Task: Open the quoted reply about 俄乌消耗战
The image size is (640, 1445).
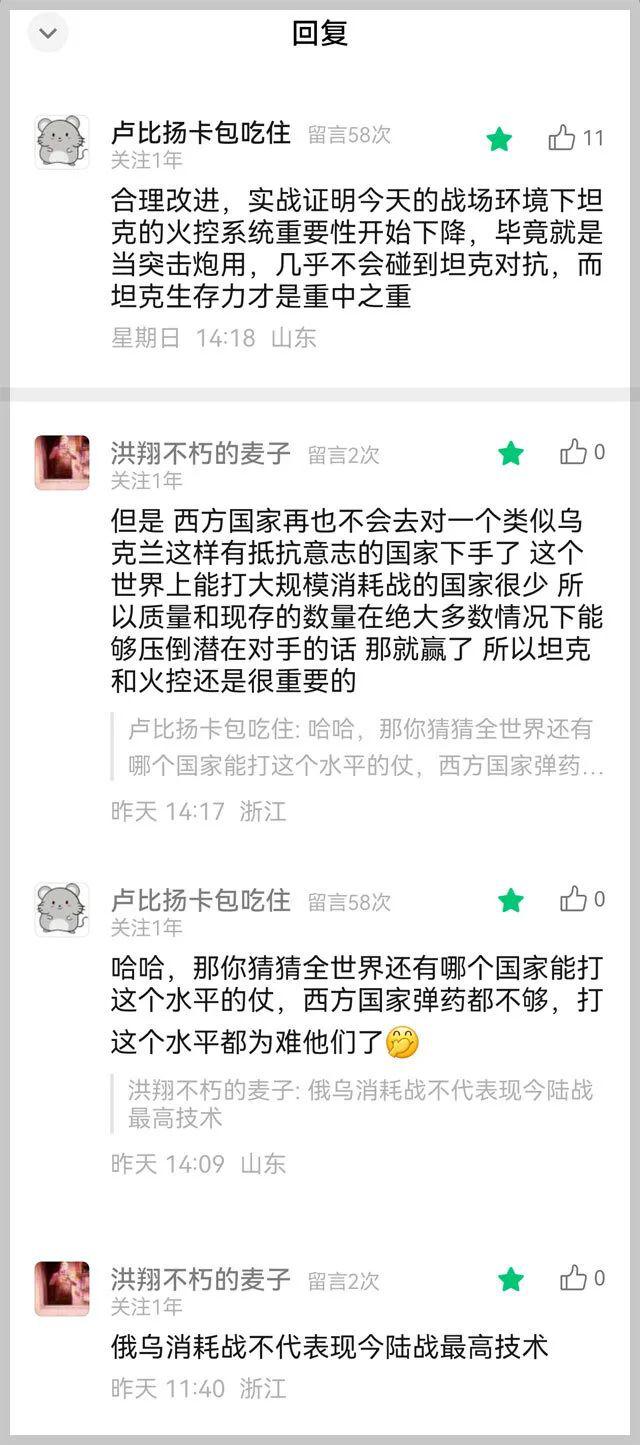Action: click(x=360, y=1104)
